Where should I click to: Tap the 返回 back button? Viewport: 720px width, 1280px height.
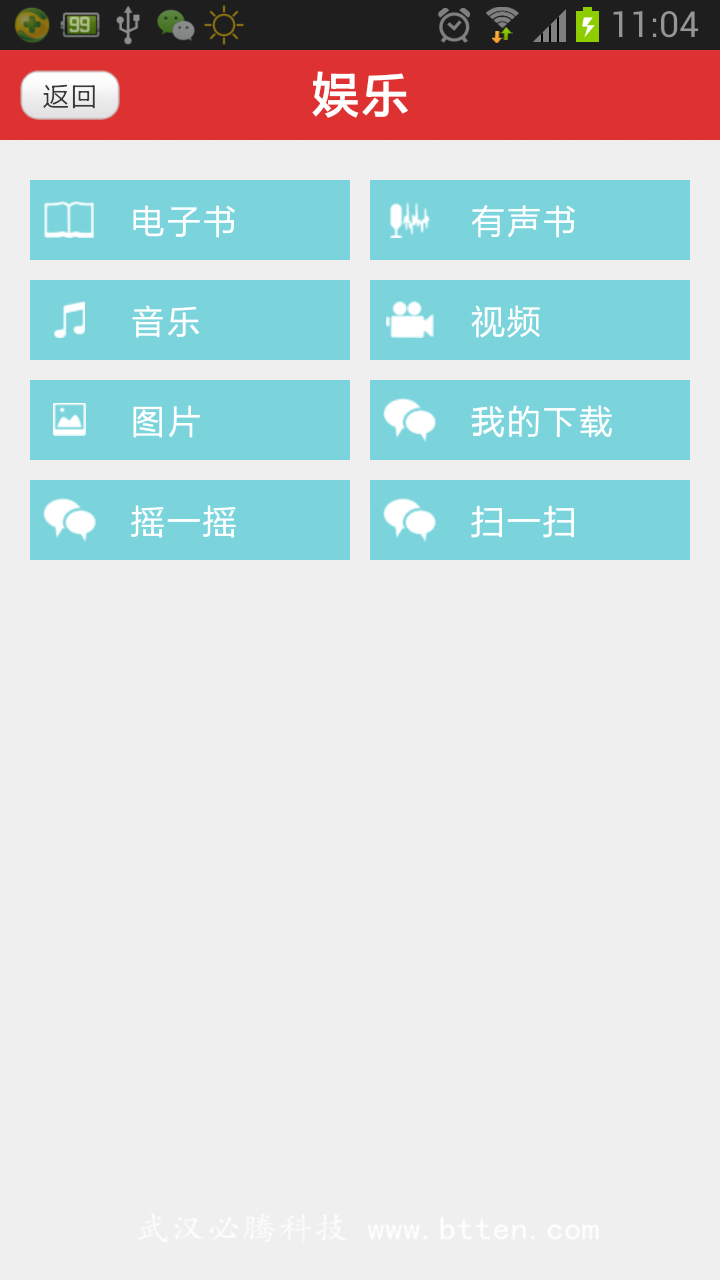coord(70,95)
